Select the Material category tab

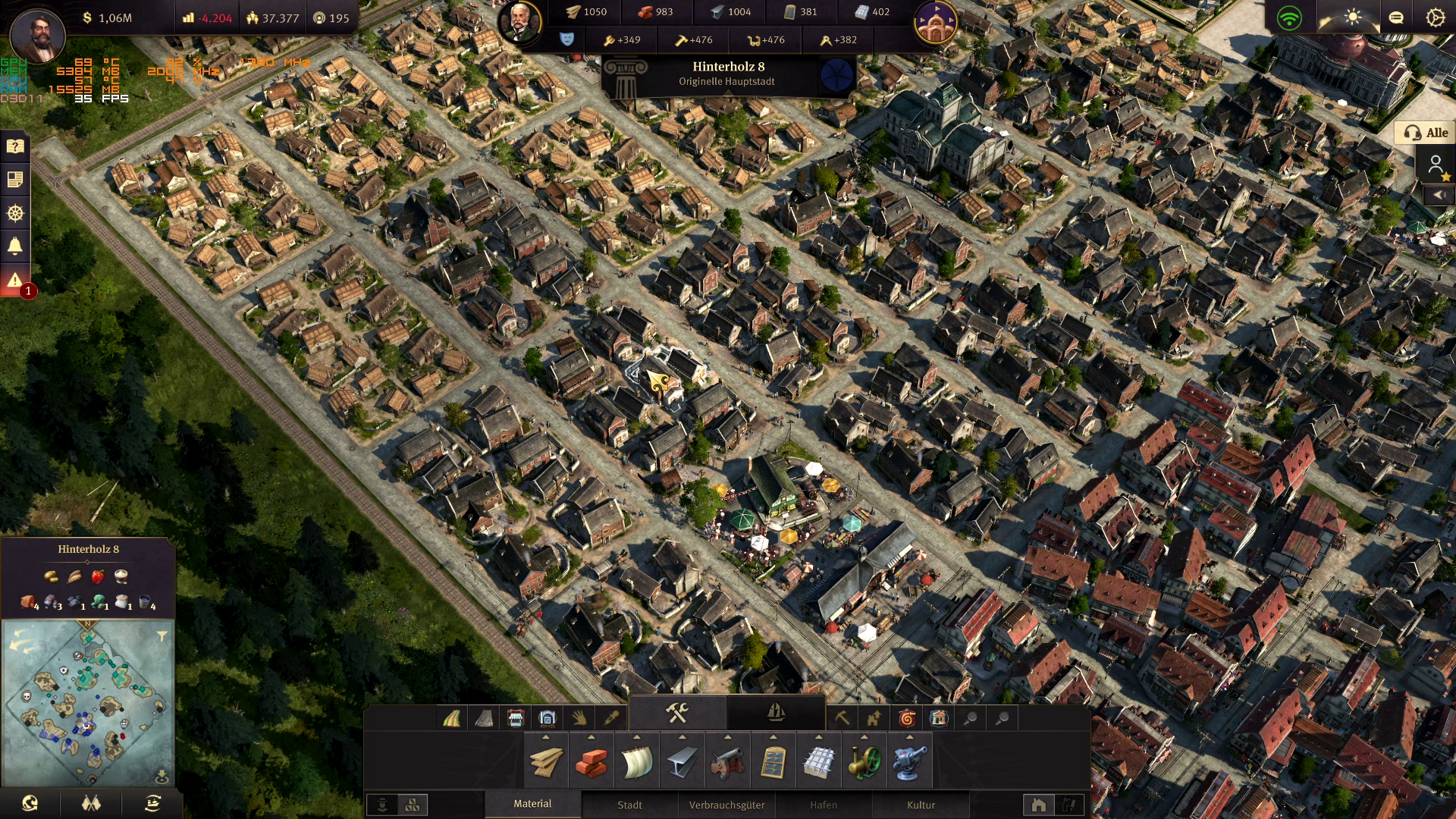(x=532, y=804)
